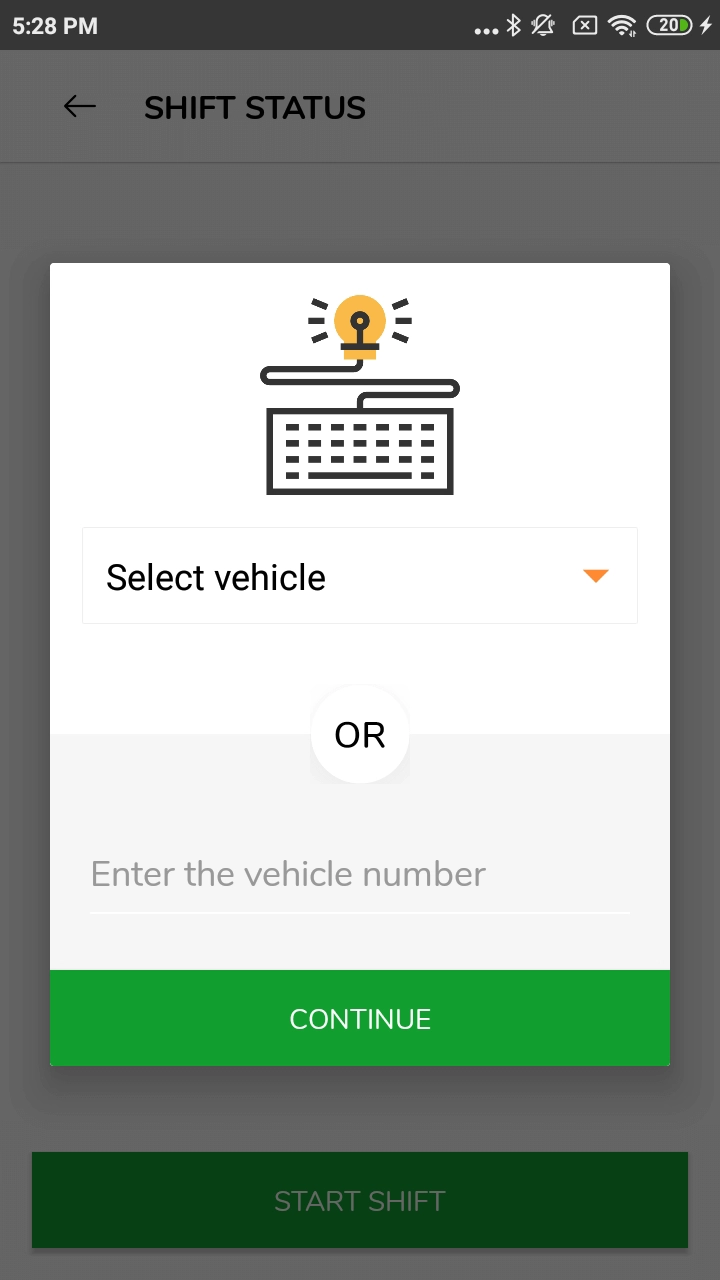The image size is (720, 1280).
Task: Click the silent mode status icon
Action: (543, 25)
